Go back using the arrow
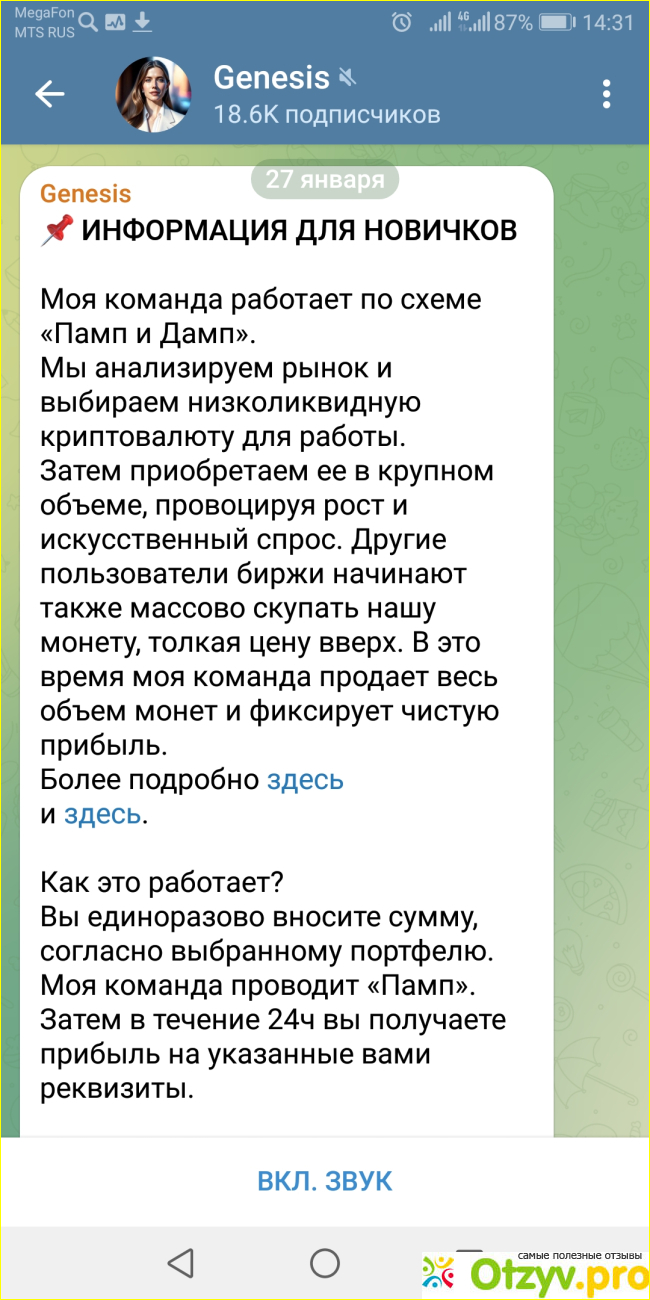 click(x=49, y=94)
